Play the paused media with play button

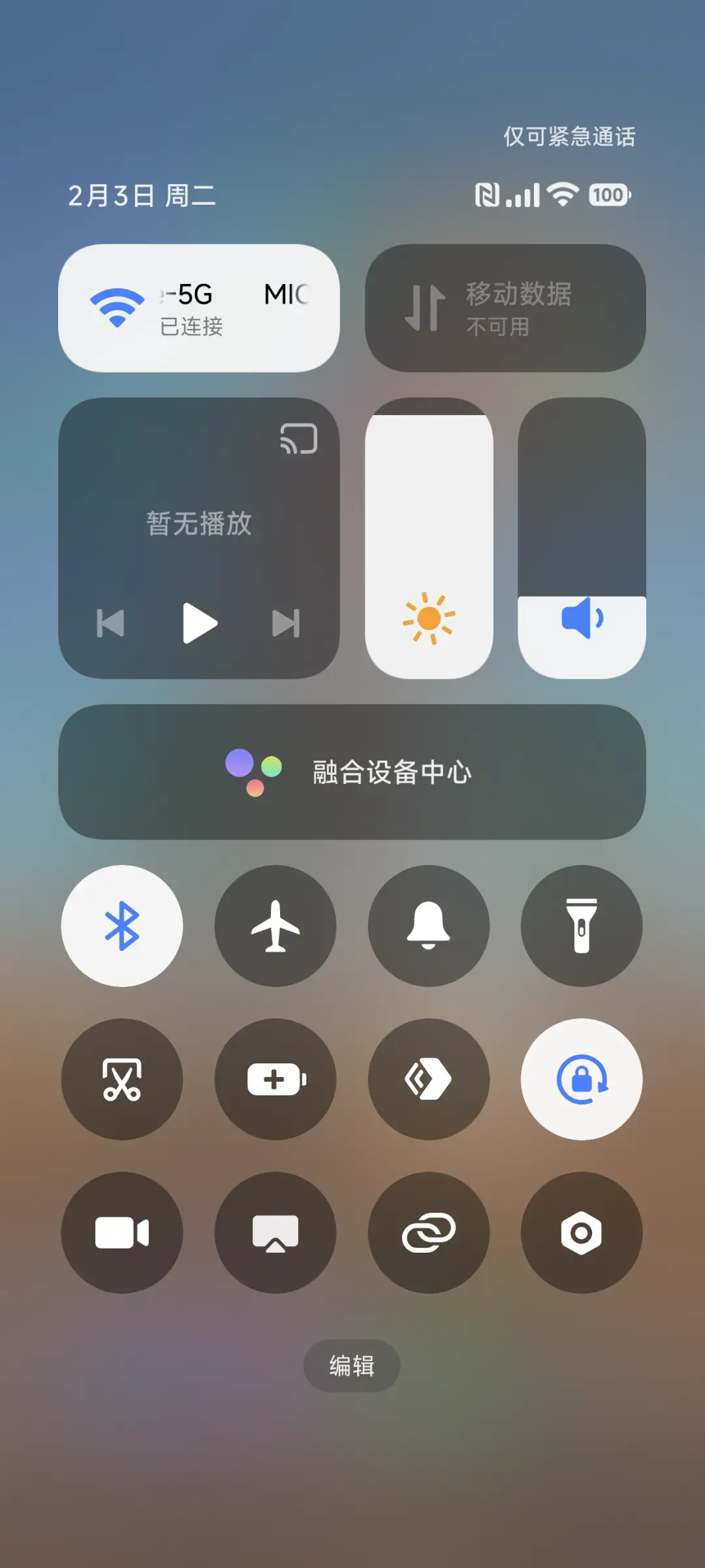tap(200, 623)
